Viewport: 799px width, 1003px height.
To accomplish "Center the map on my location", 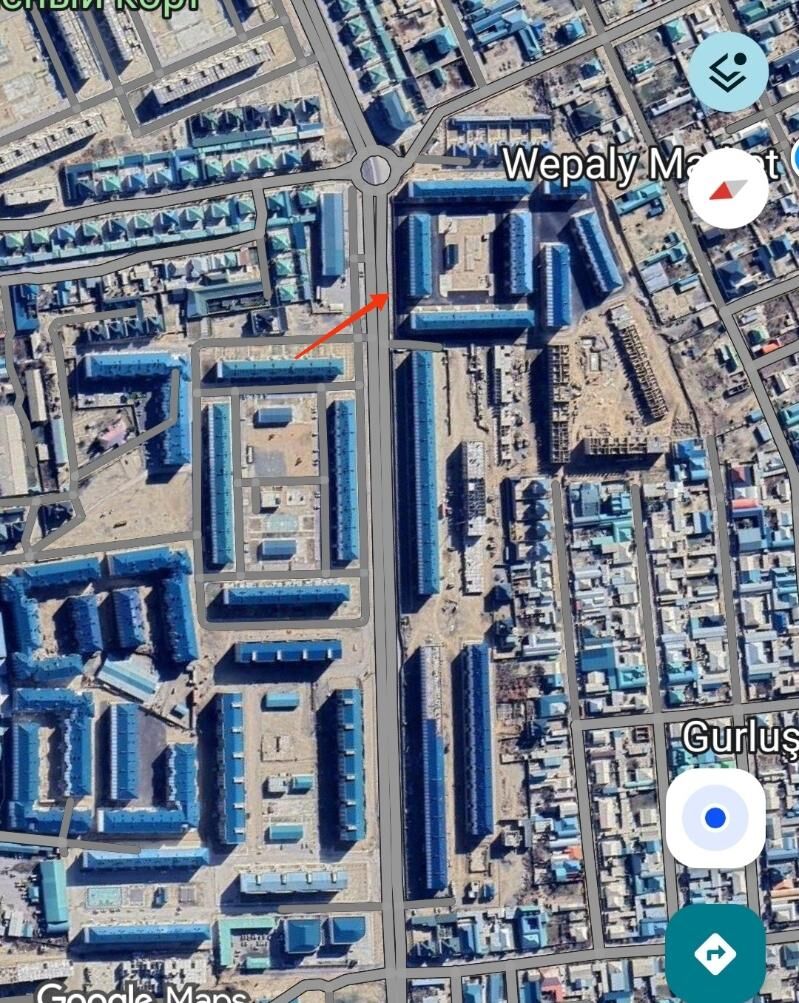I will coord(715,818).
